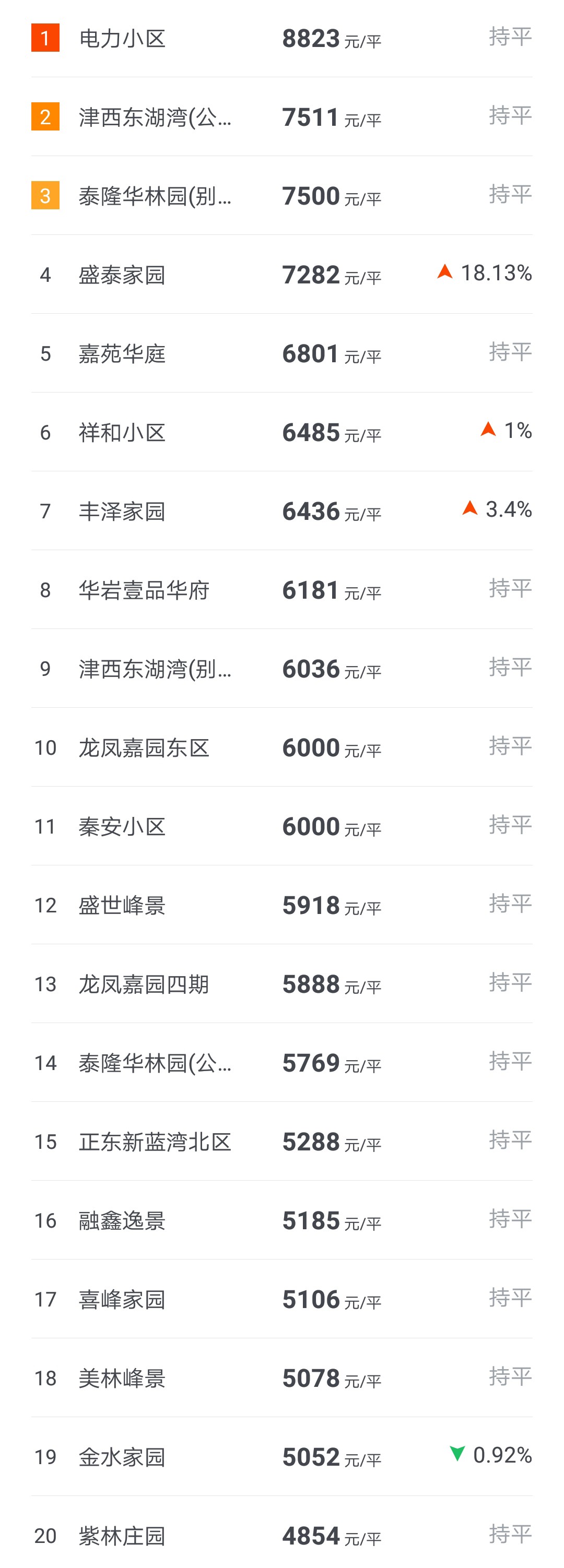Open 津西东湖湾(别… at 6036元/平
This screenshot has height=1568, width=564.
point(155,669)
